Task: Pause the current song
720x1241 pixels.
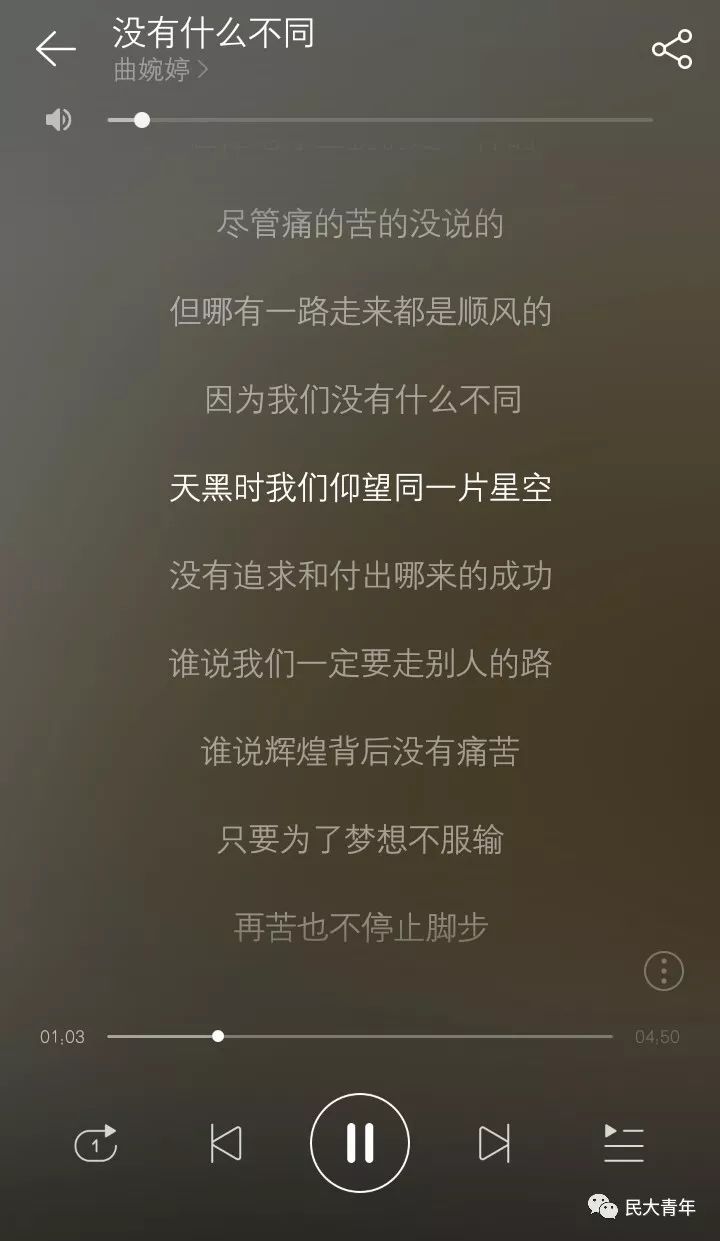Action: pyautogui.click(x=360, y=1143)
